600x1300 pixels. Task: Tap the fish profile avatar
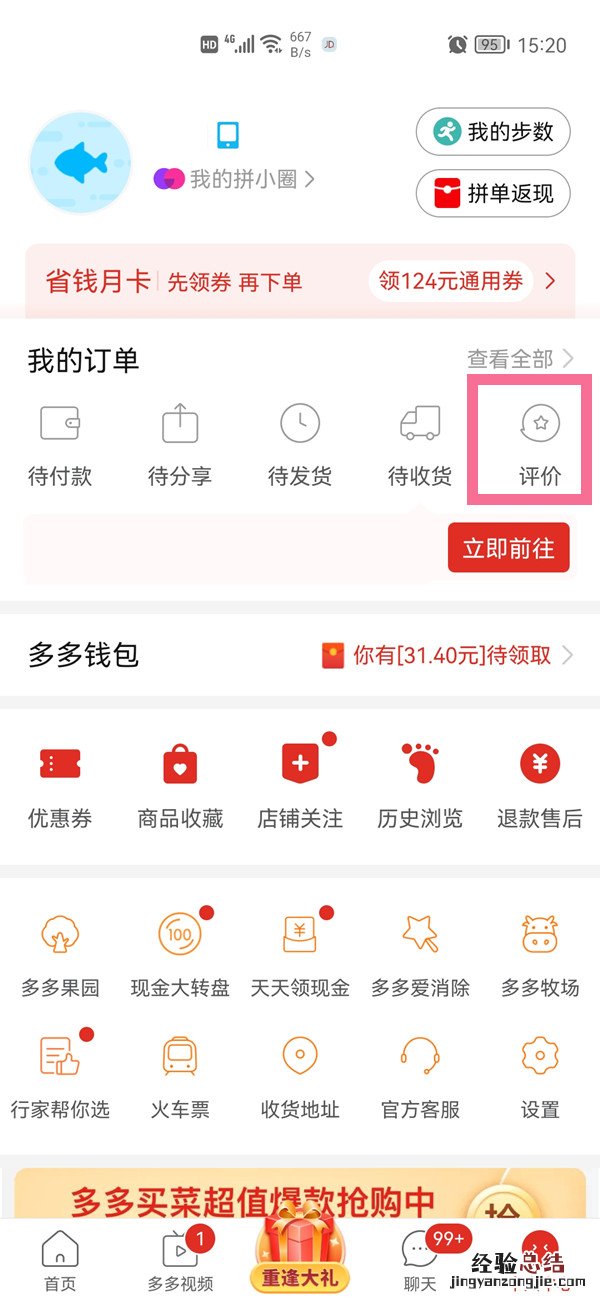pos(80,162)
